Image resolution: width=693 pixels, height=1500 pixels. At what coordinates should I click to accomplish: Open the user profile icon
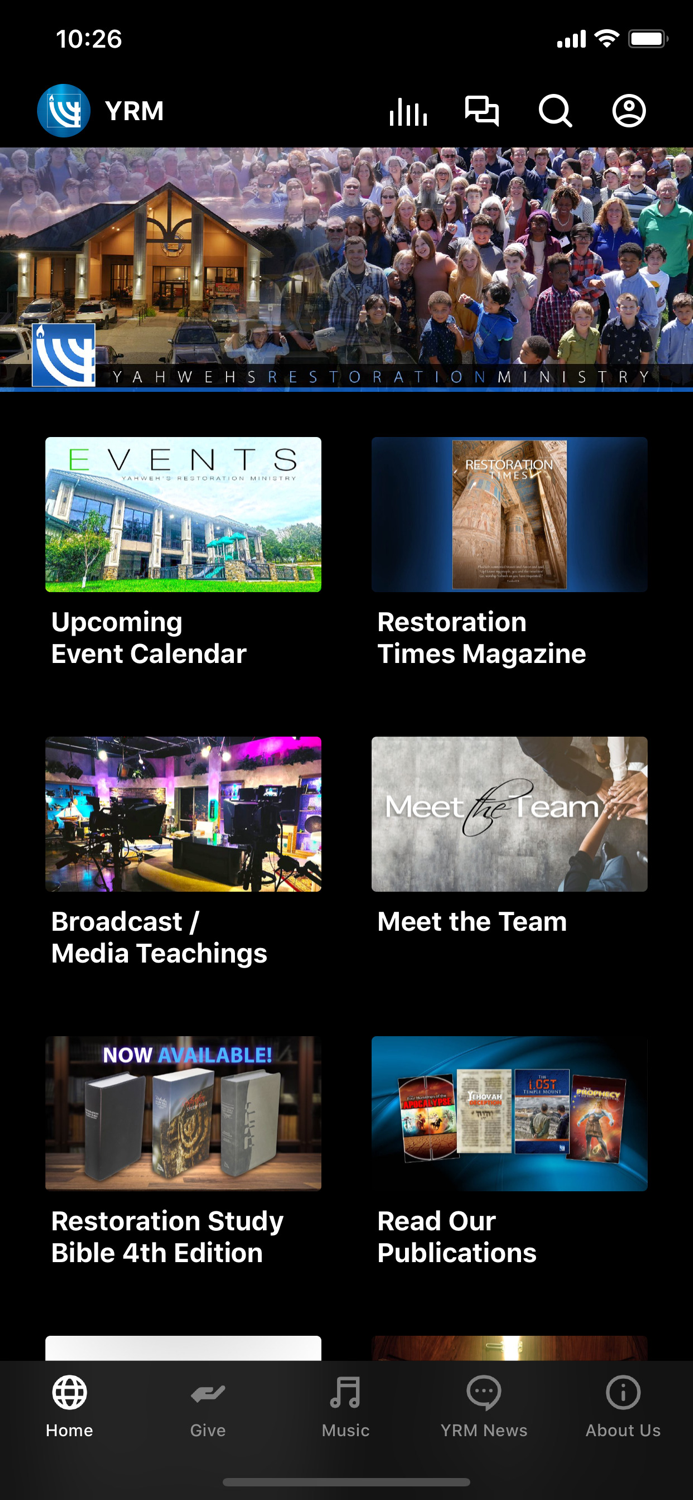tap(629, 111)
